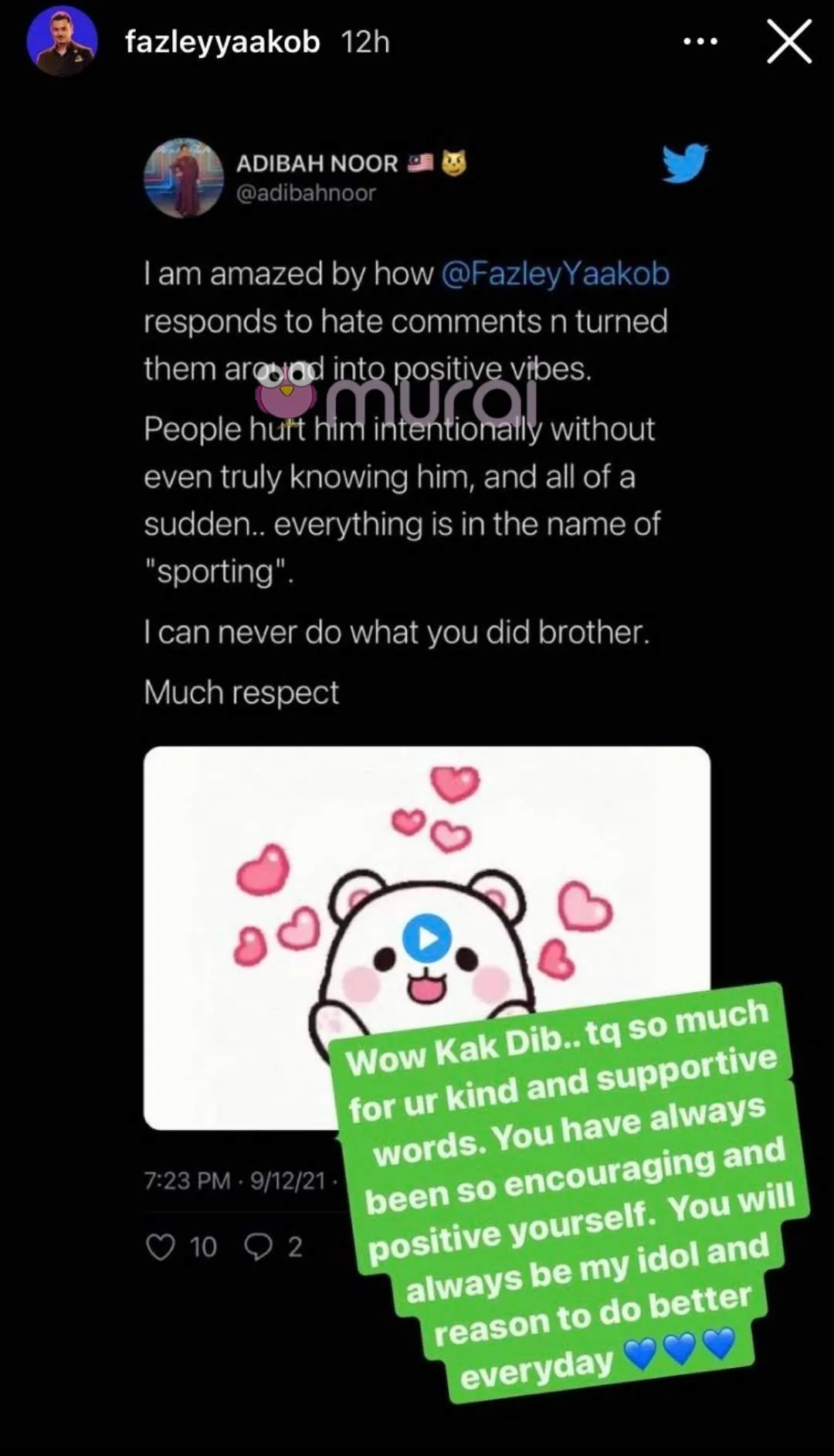The height and width of the screenshot is (1456, 834).
Task: Open the story's three-dot options menu
Action: click(700, 42)
